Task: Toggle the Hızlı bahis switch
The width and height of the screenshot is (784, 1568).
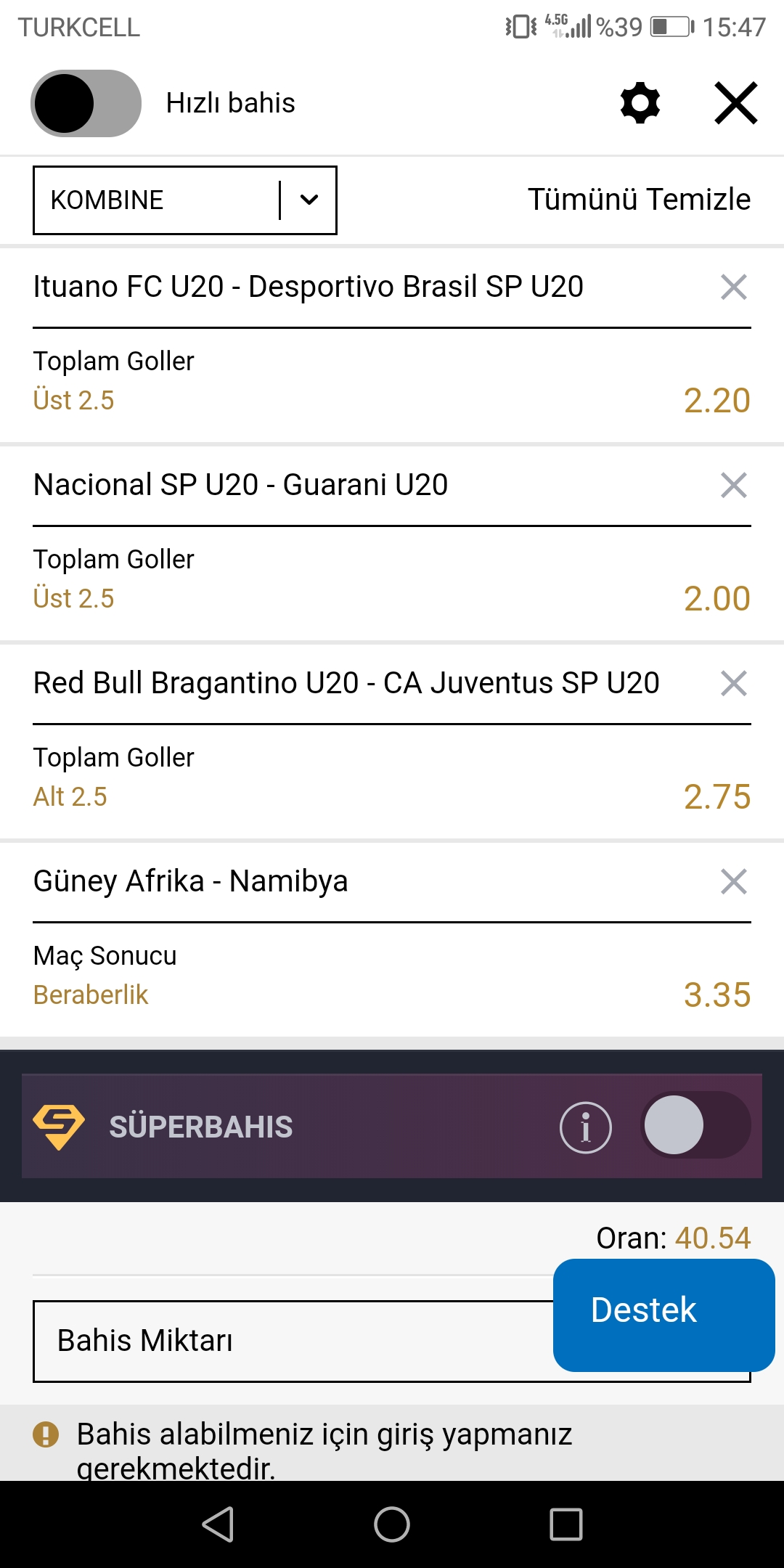Action: (x=86, y=103)
